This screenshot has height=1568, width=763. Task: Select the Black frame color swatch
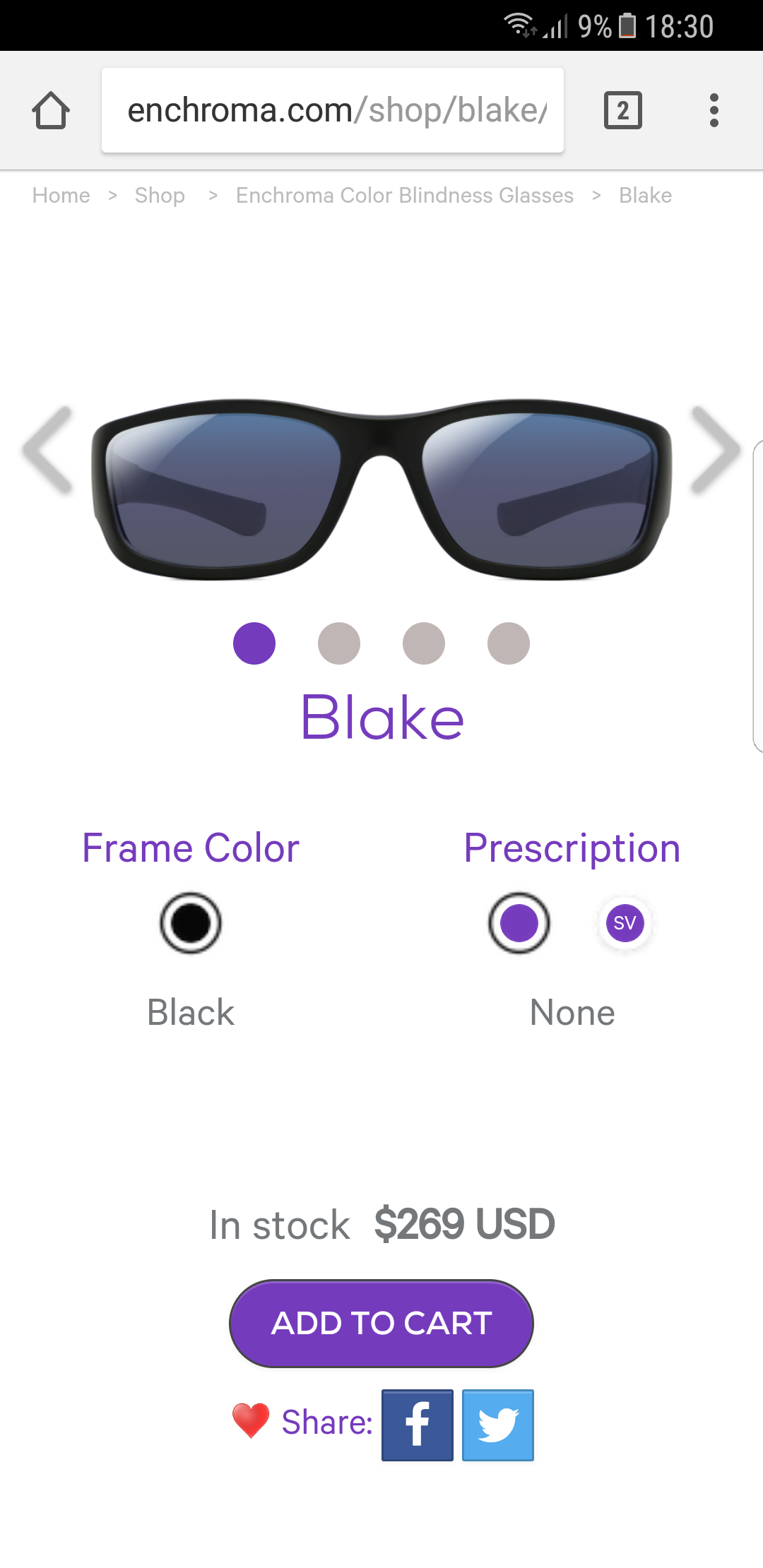[x=191, y=923]
